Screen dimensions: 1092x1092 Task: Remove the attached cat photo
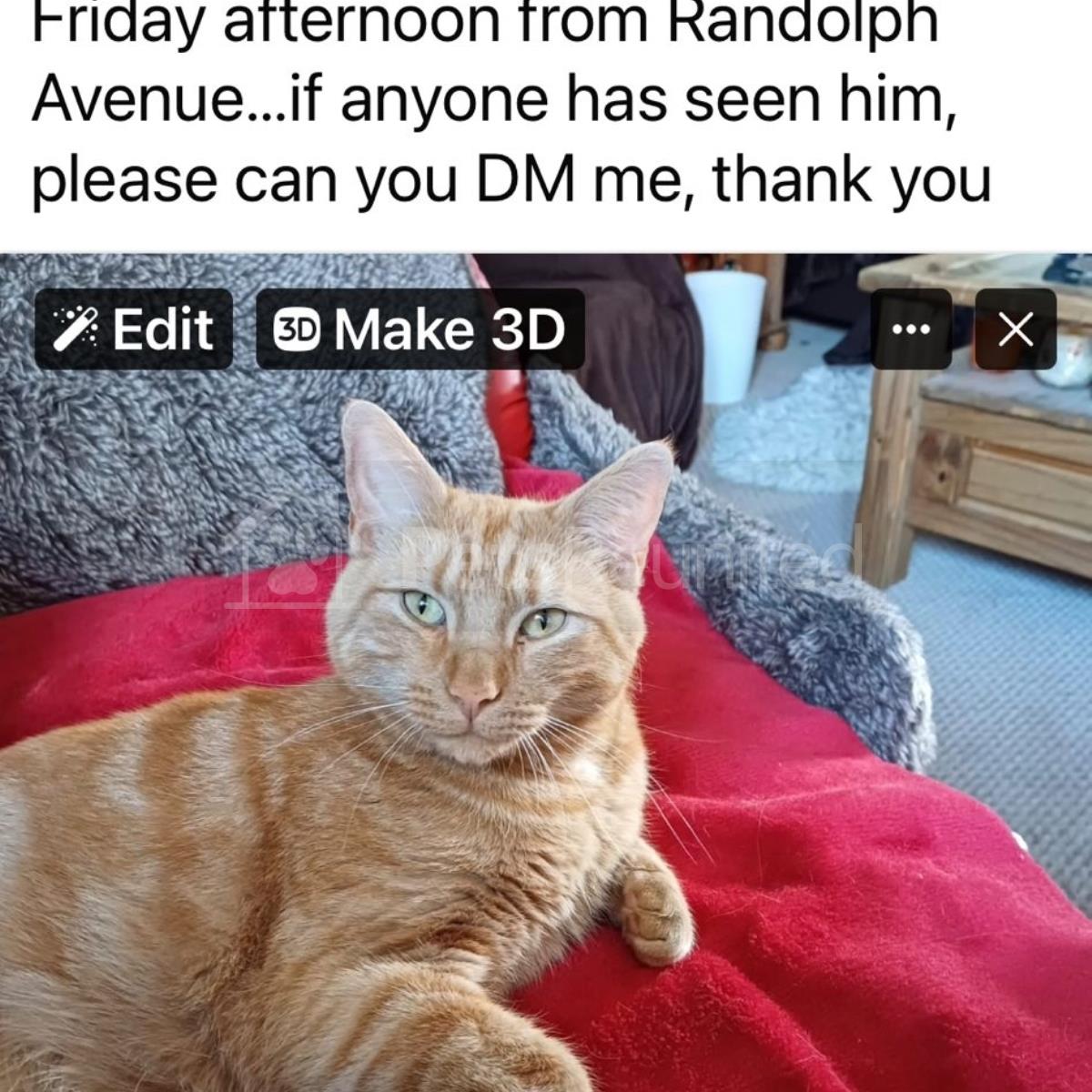tap(1016, 329)
